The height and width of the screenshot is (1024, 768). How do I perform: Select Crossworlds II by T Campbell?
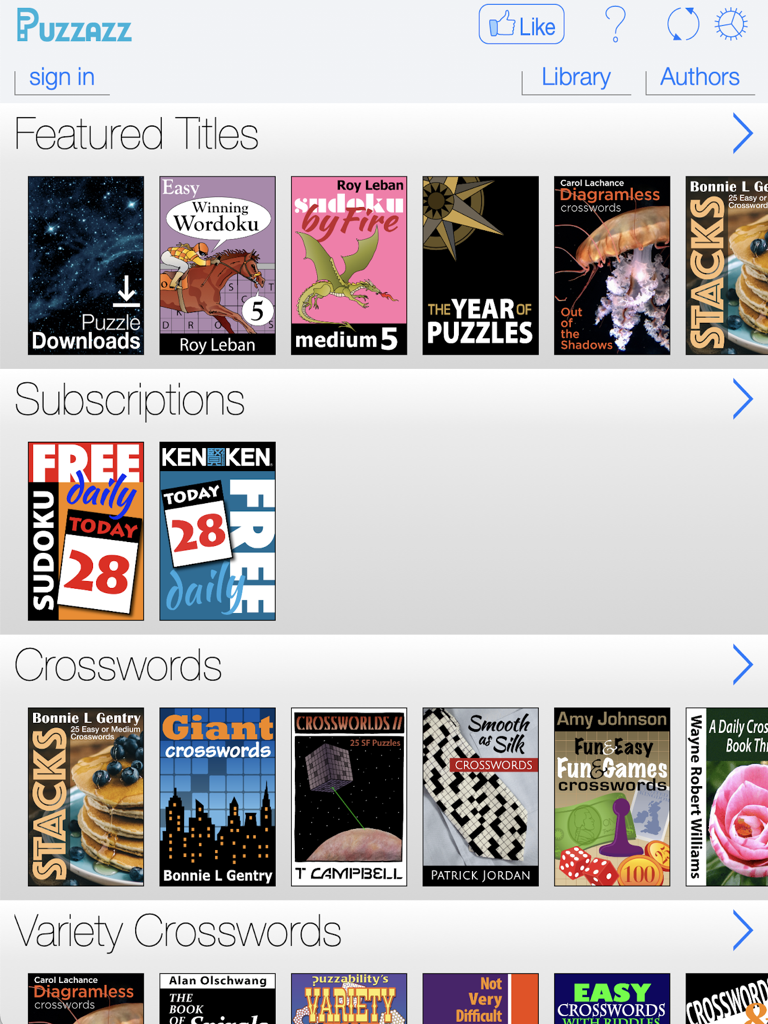(x=349, y=796)
